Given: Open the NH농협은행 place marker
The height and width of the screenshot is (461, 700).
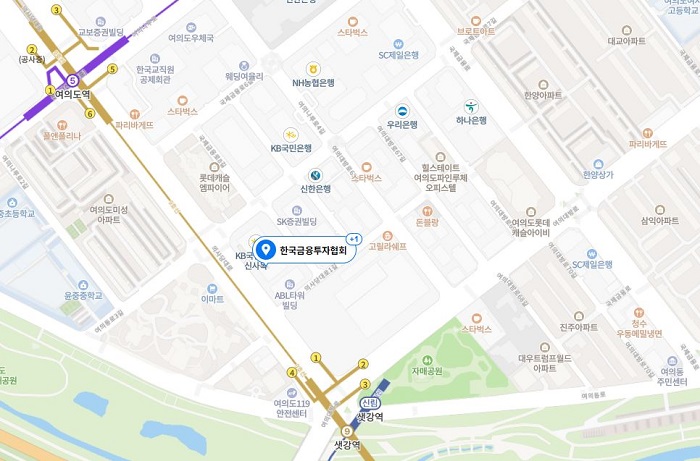Looking at the screenshot, I should click(x=313, y=69).
